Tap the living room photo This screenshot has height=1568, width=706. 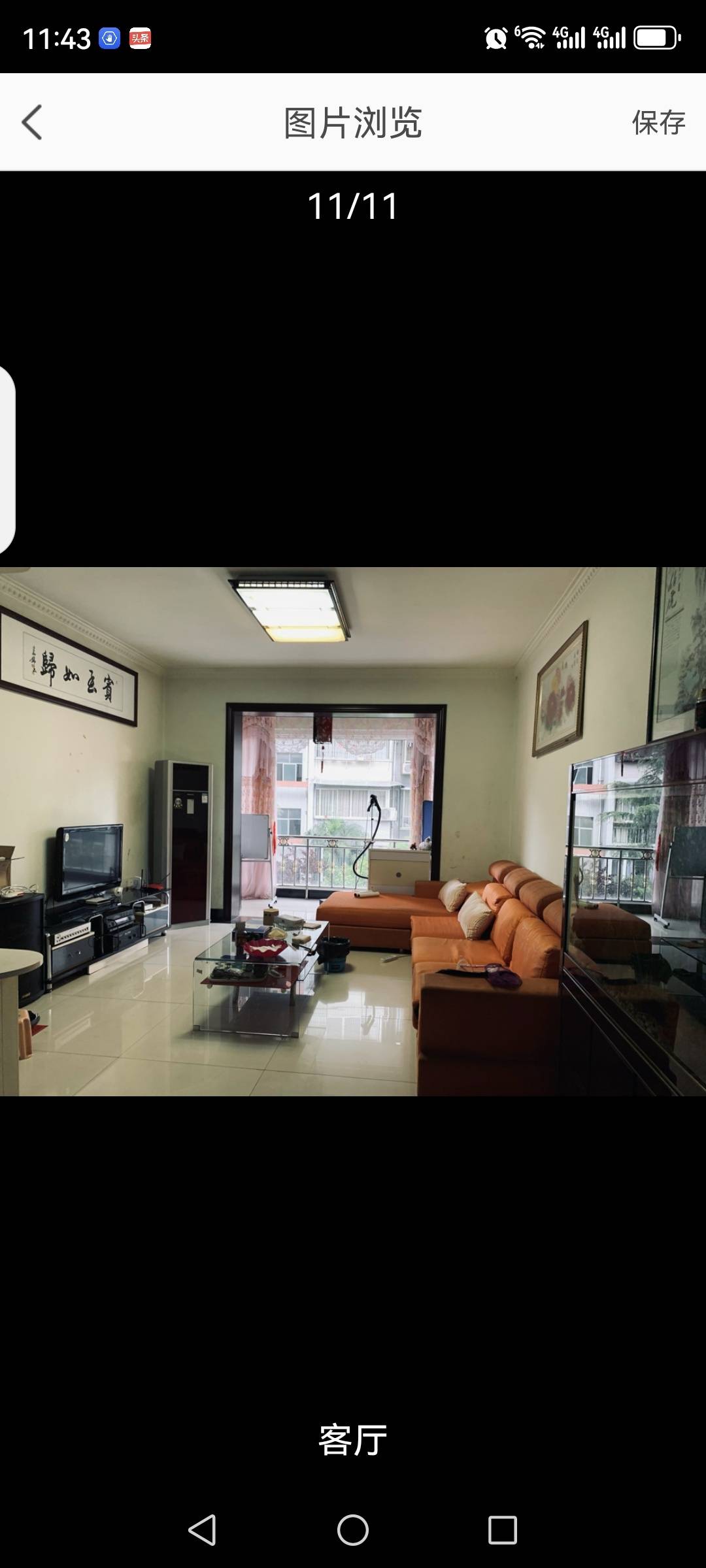coord(353,831)
